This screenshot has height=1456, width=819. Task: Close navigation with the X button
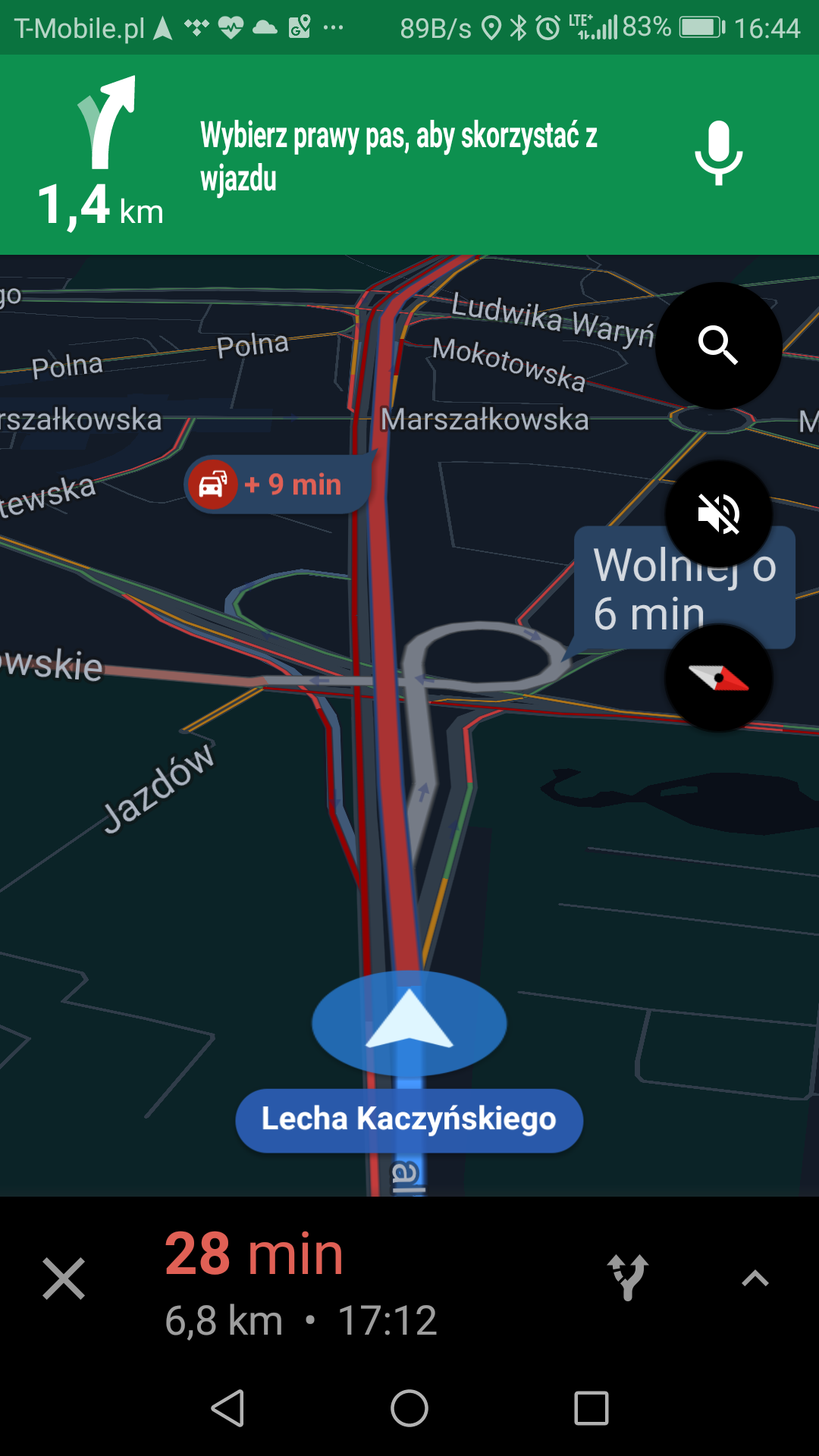64,1279
